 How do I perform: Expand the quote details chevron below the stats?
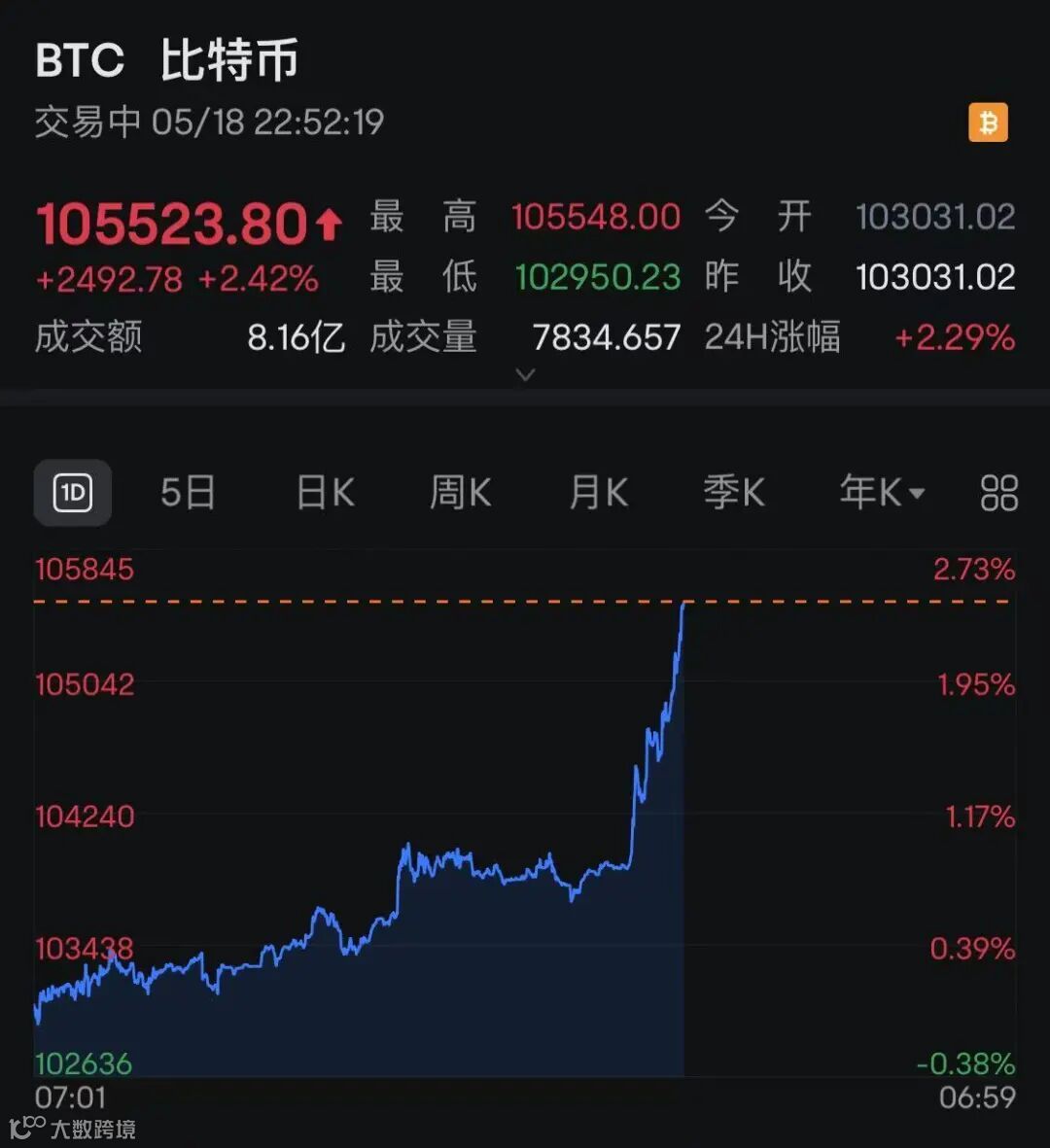pyautogui.click(x=525, y=375)
